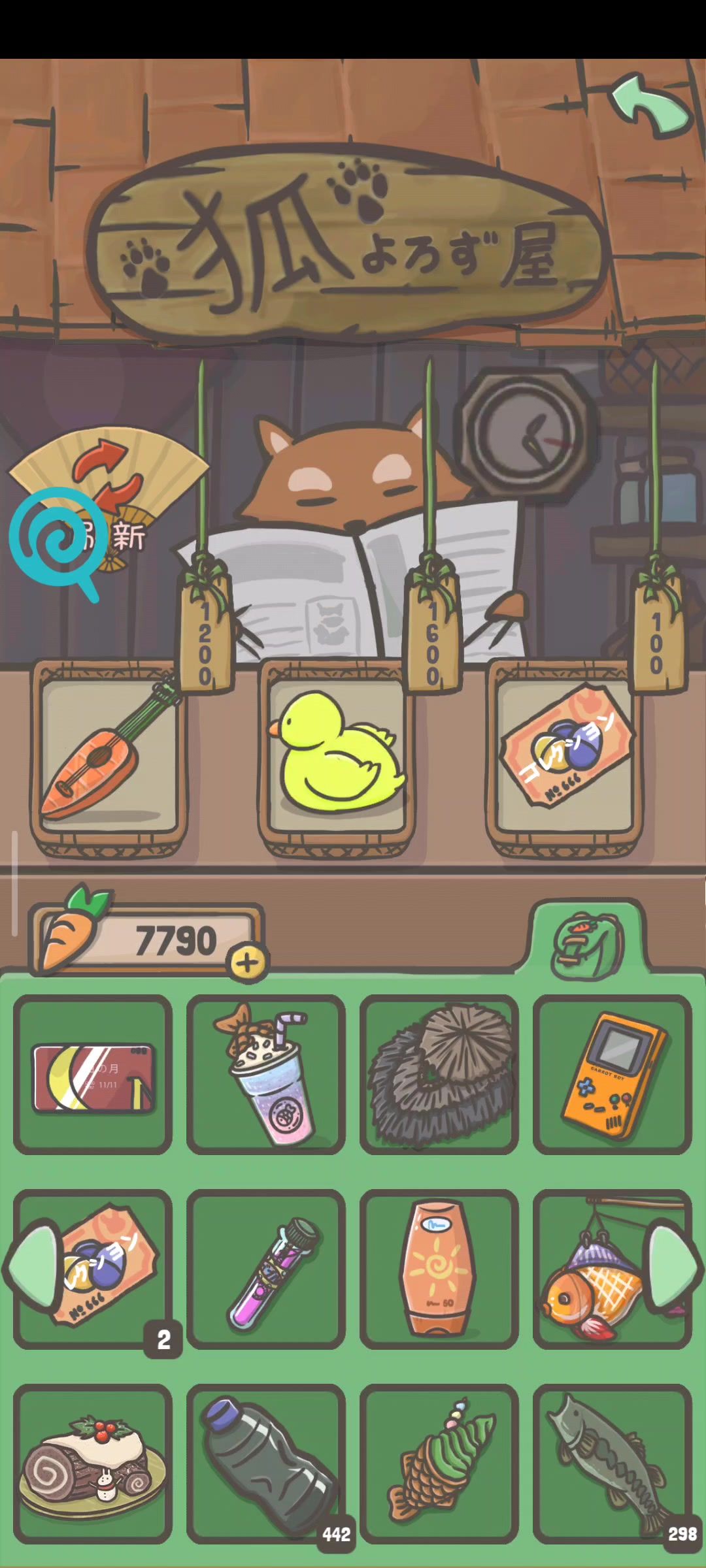Select the yule log cake item
706x1568 pixels.
pos(93,1463)
